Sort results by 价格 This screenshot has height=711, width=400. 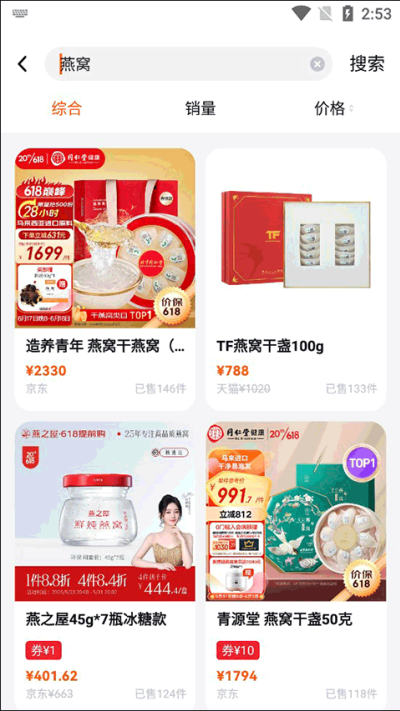[x=334, y=108]
